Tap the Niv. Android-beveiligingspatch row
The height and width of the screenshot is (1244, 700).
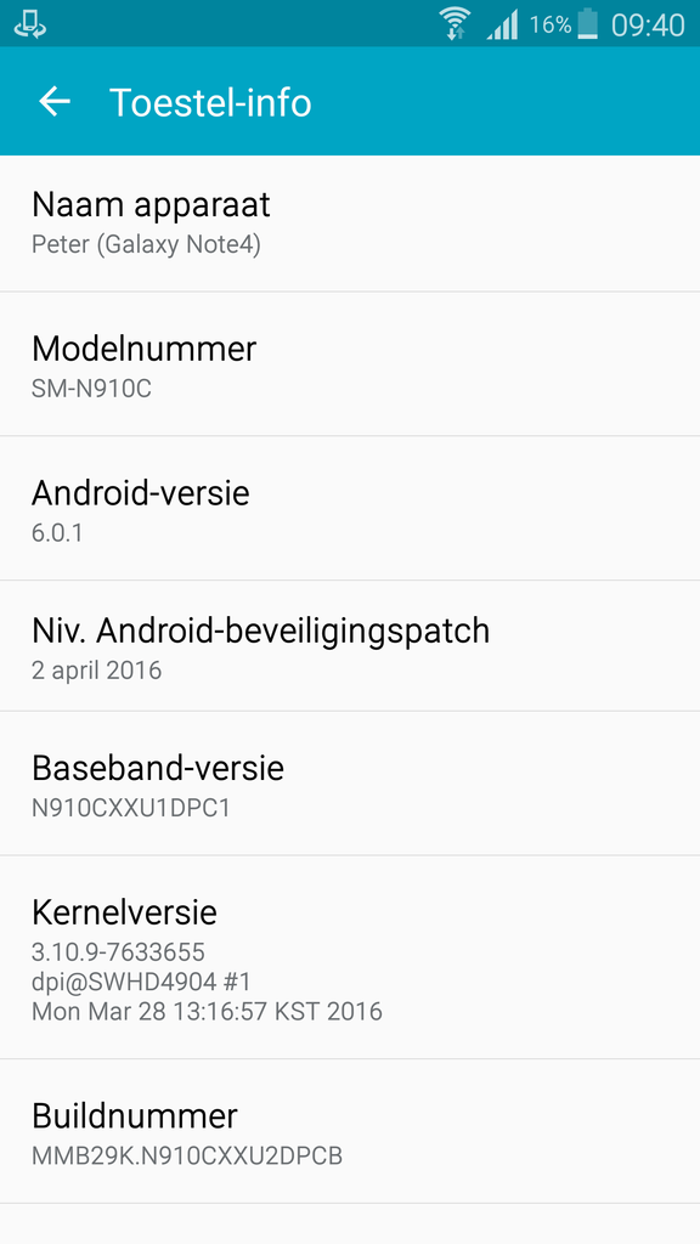coord(350,647)
